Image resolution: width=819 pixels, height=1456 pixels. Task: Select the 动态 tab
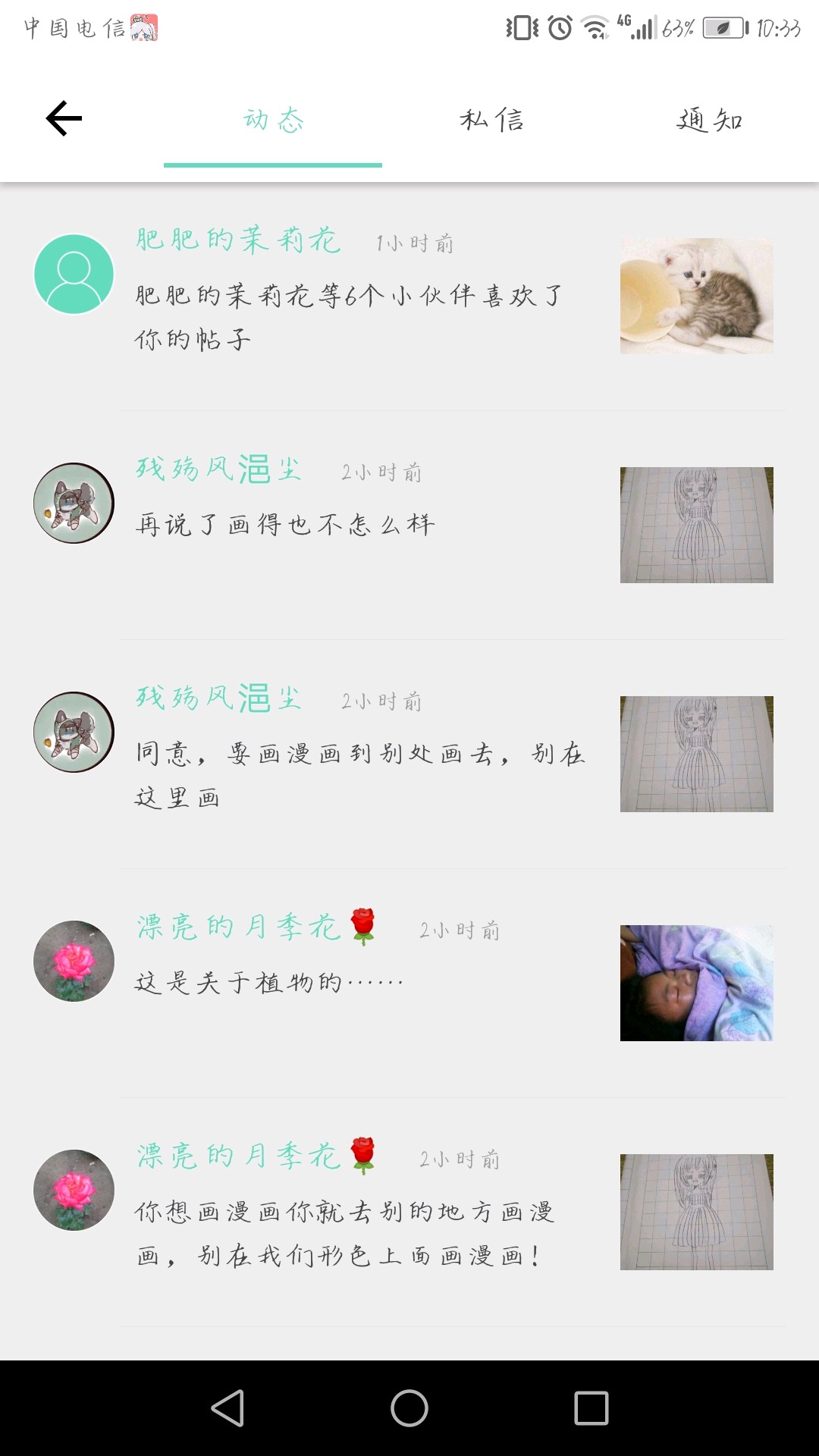[273, 120]
